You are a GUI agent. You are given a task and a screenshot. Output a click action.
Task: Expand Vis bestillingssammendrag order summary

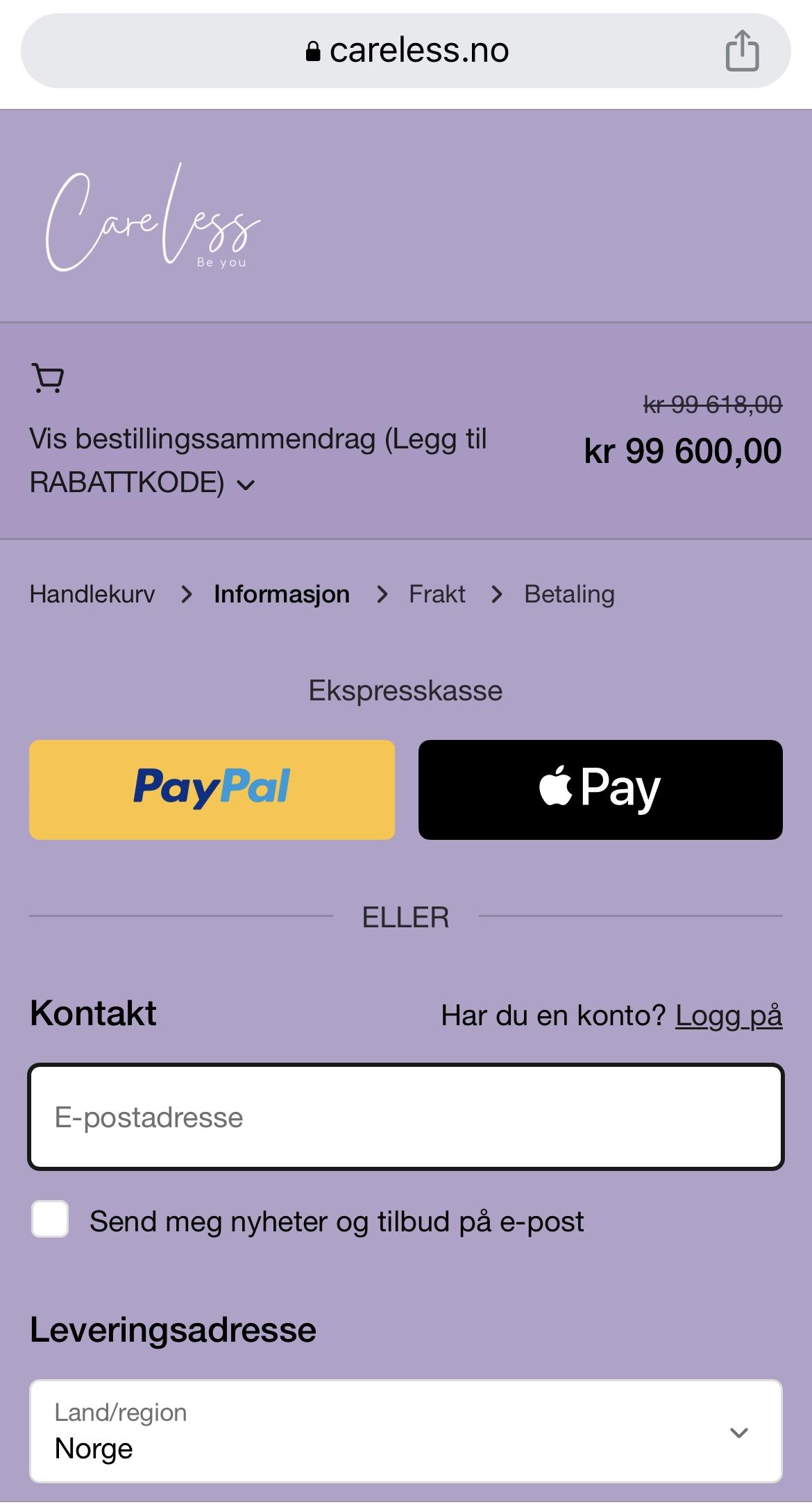point(258,460)
